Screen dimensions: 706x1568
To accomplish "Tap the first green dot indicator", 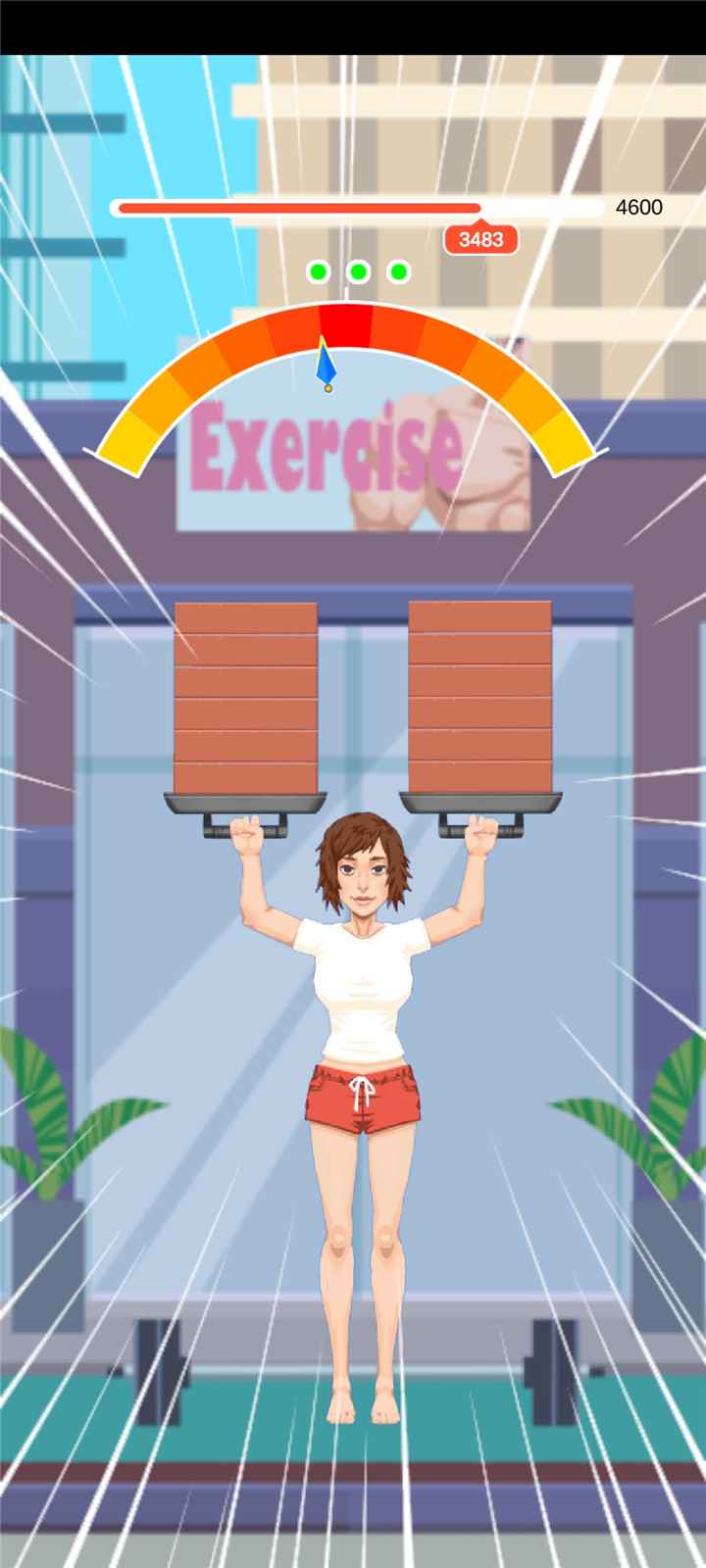I will [317, 269].
